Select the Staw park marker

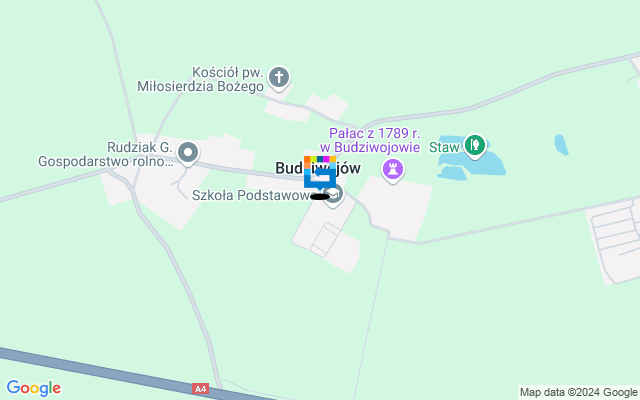476,146
